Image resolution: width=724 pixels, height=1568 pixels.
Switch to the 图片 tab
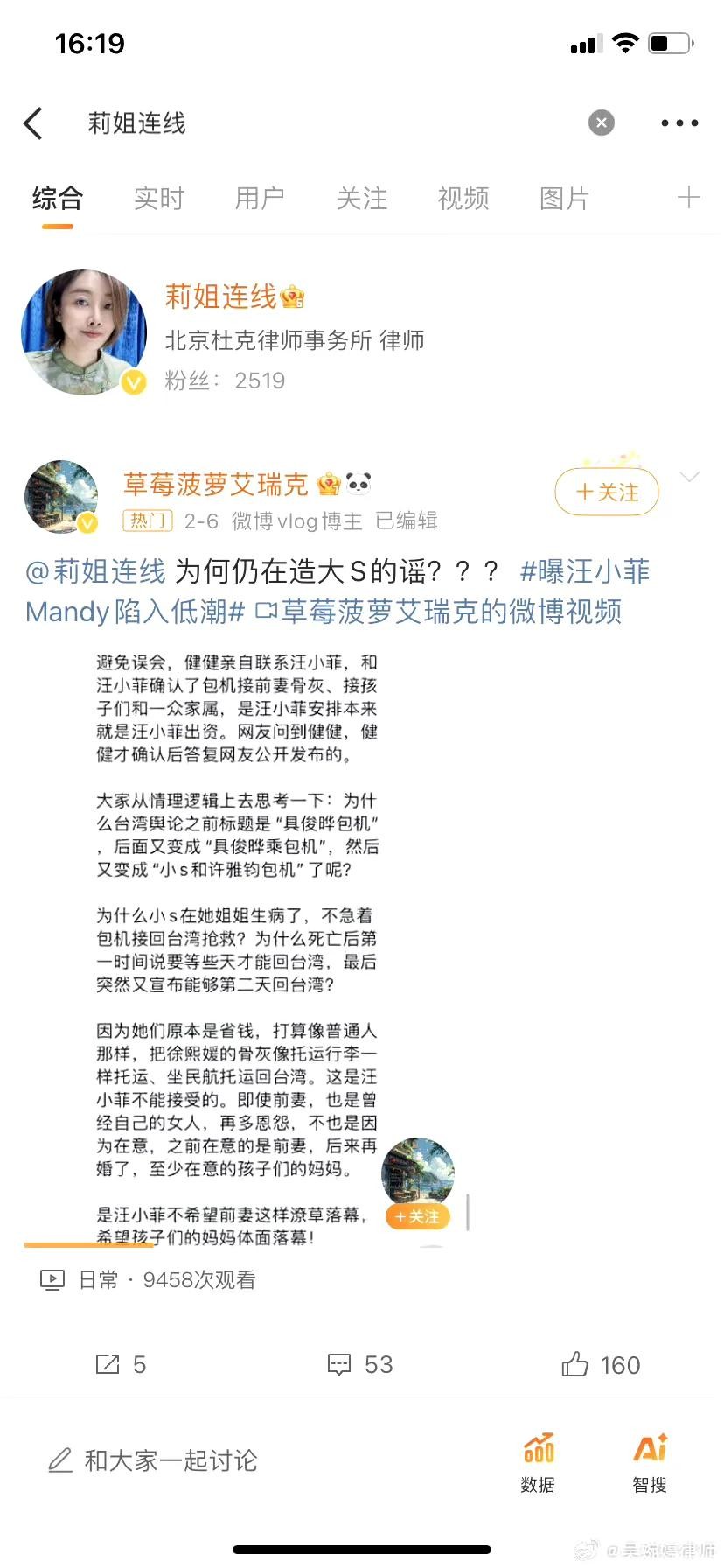tap(564, 199)
